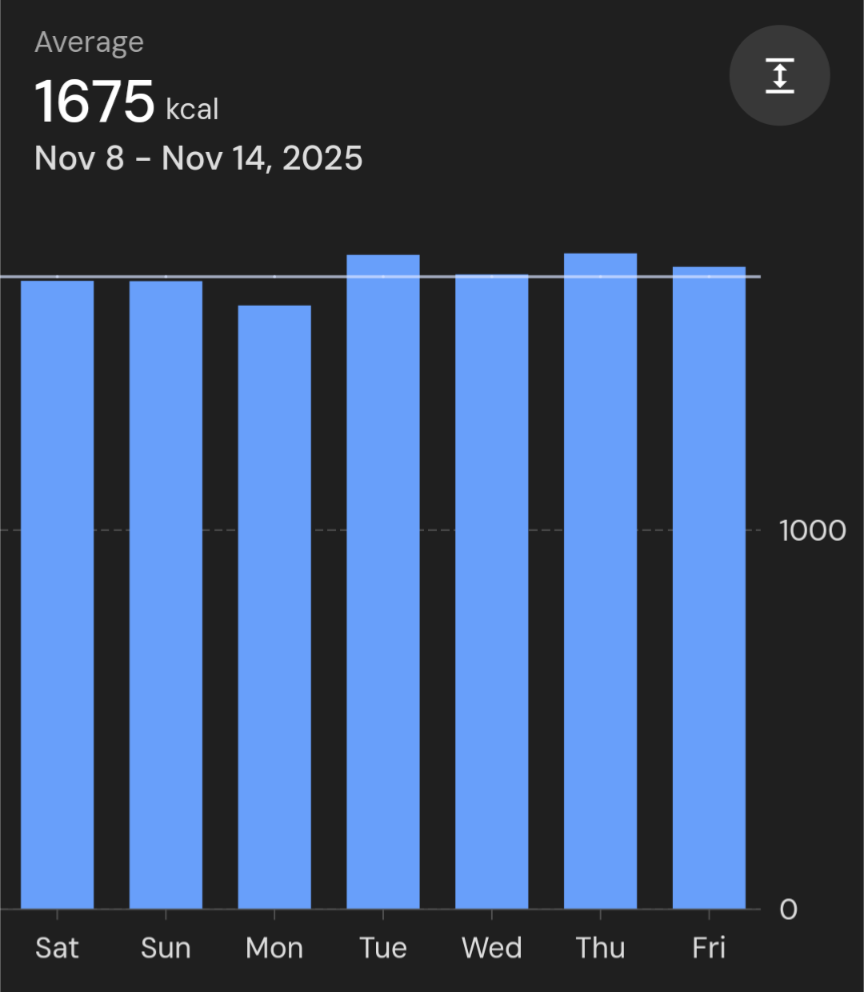Select the Friday calorie bar
Screen dimensions: 864x992
(709, 587)
